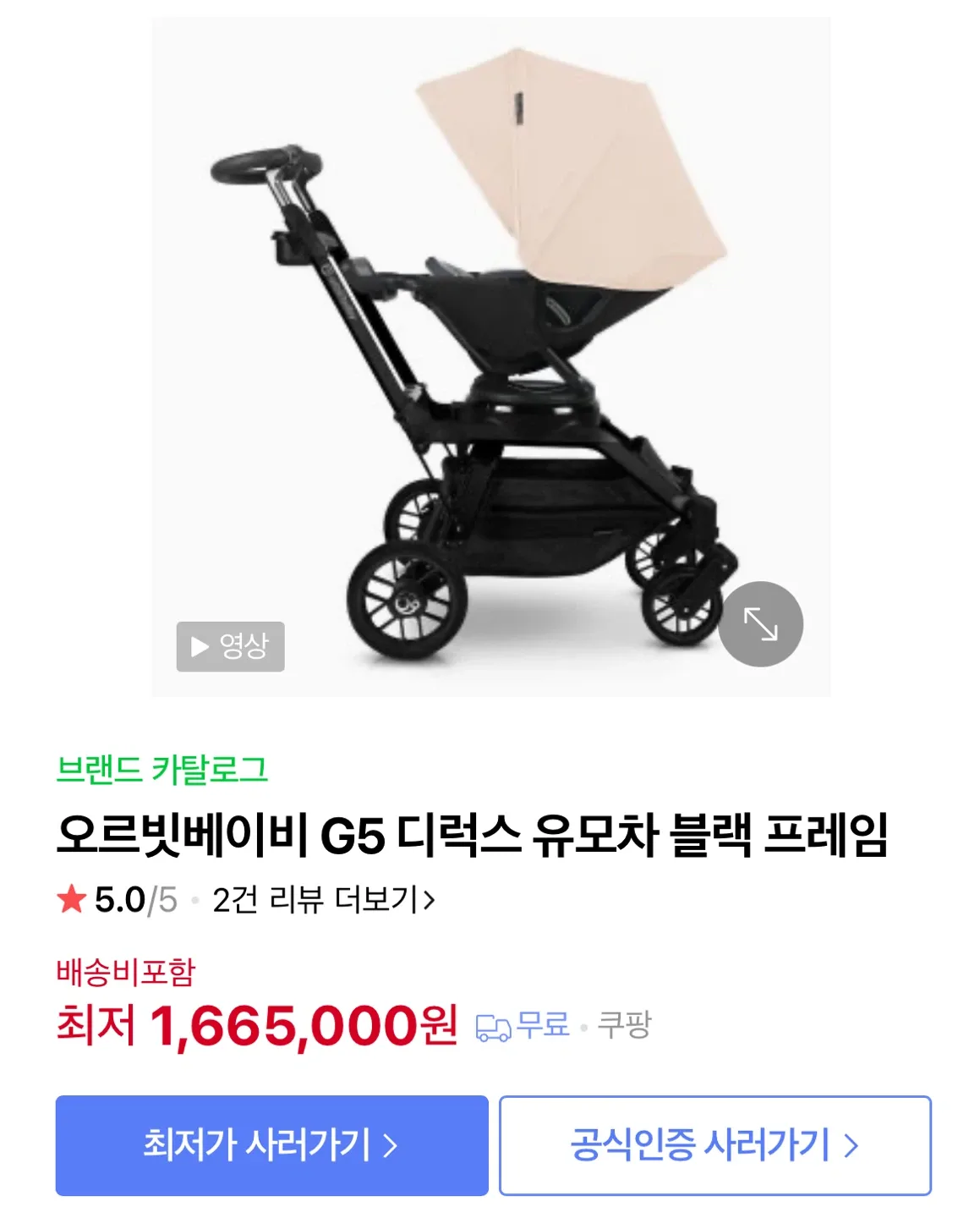
Task: Expand the stroller image to full screen
Action: coord(760,624)
